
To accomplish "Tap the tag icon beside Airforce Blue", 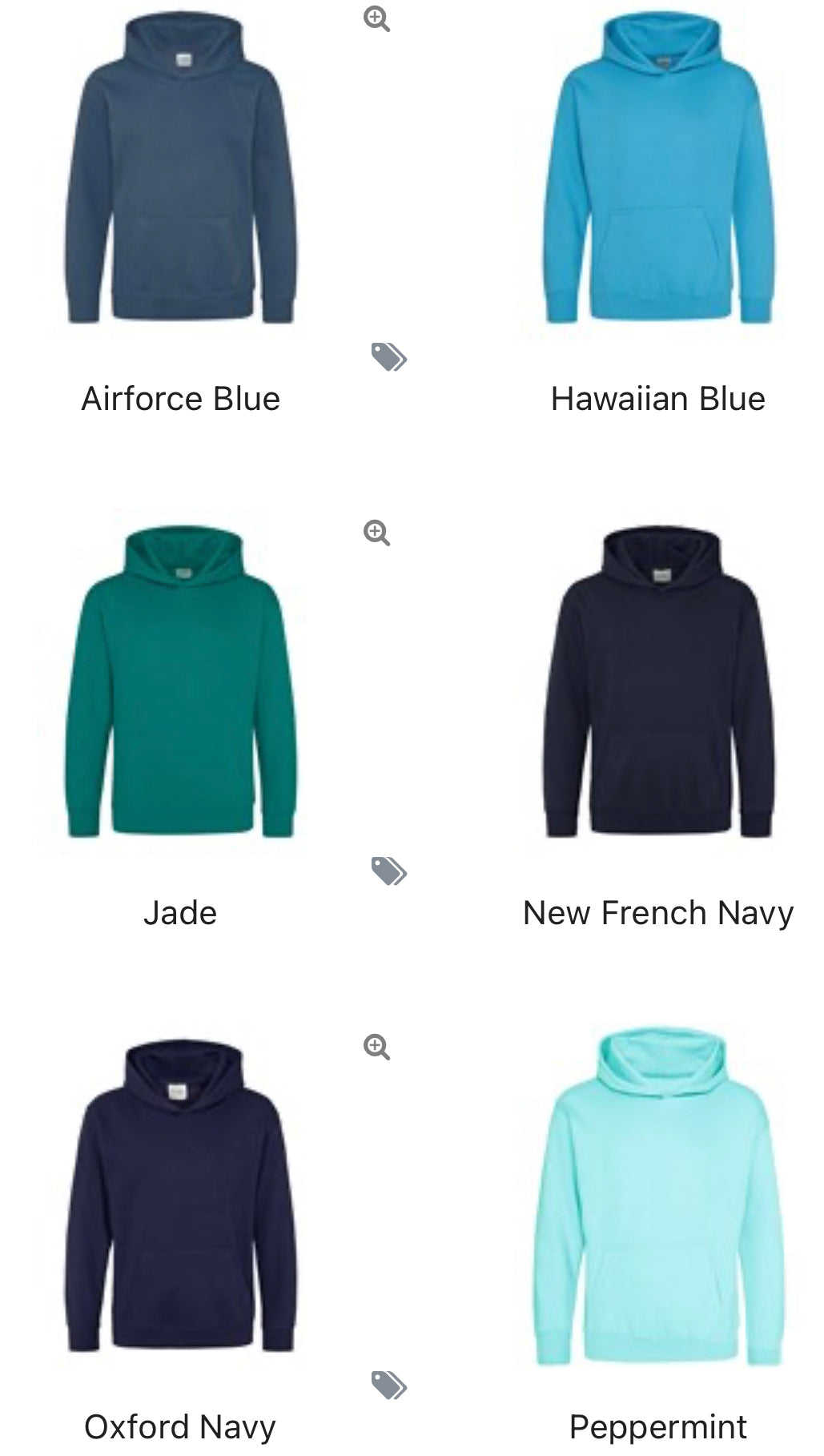I will 389,357.
